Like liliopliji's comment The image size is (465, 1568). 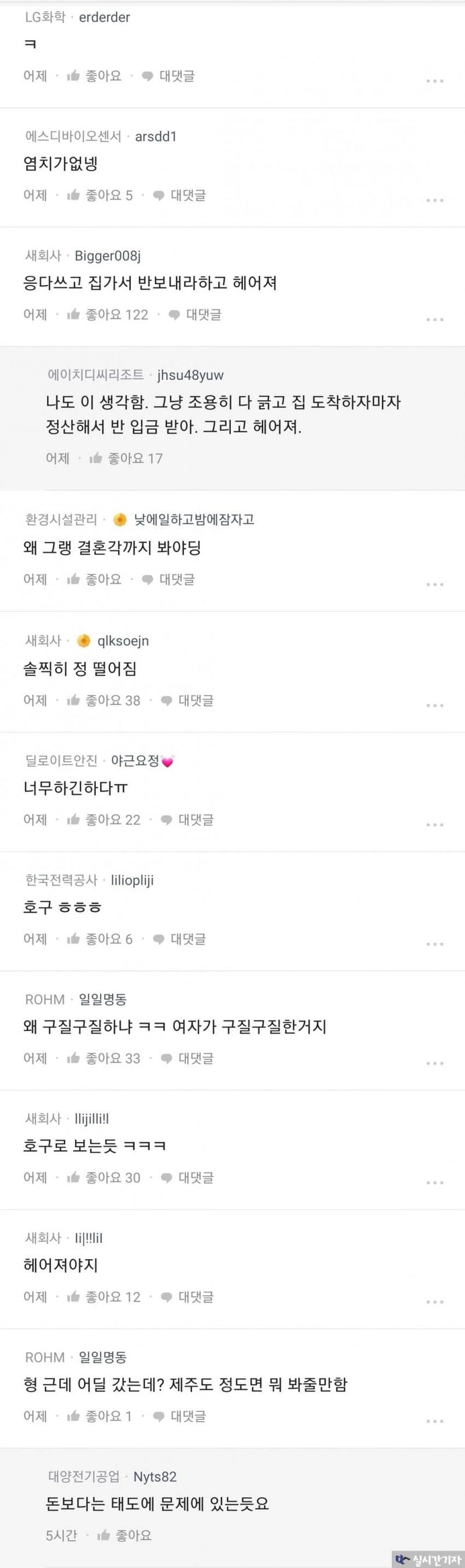tap(100, 939)
